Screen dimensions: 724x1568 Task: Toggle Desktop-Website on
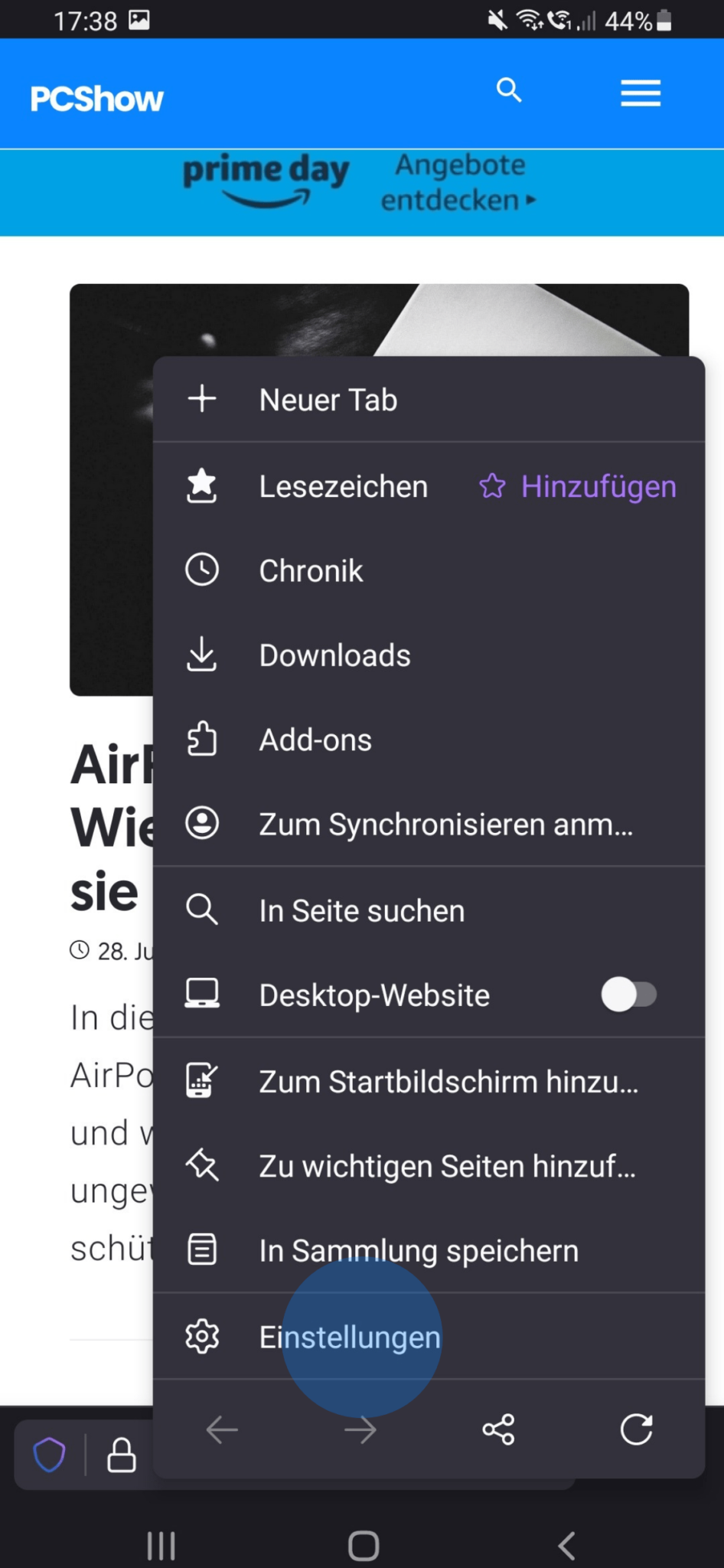pyautogui.click(x=629, y=994)
